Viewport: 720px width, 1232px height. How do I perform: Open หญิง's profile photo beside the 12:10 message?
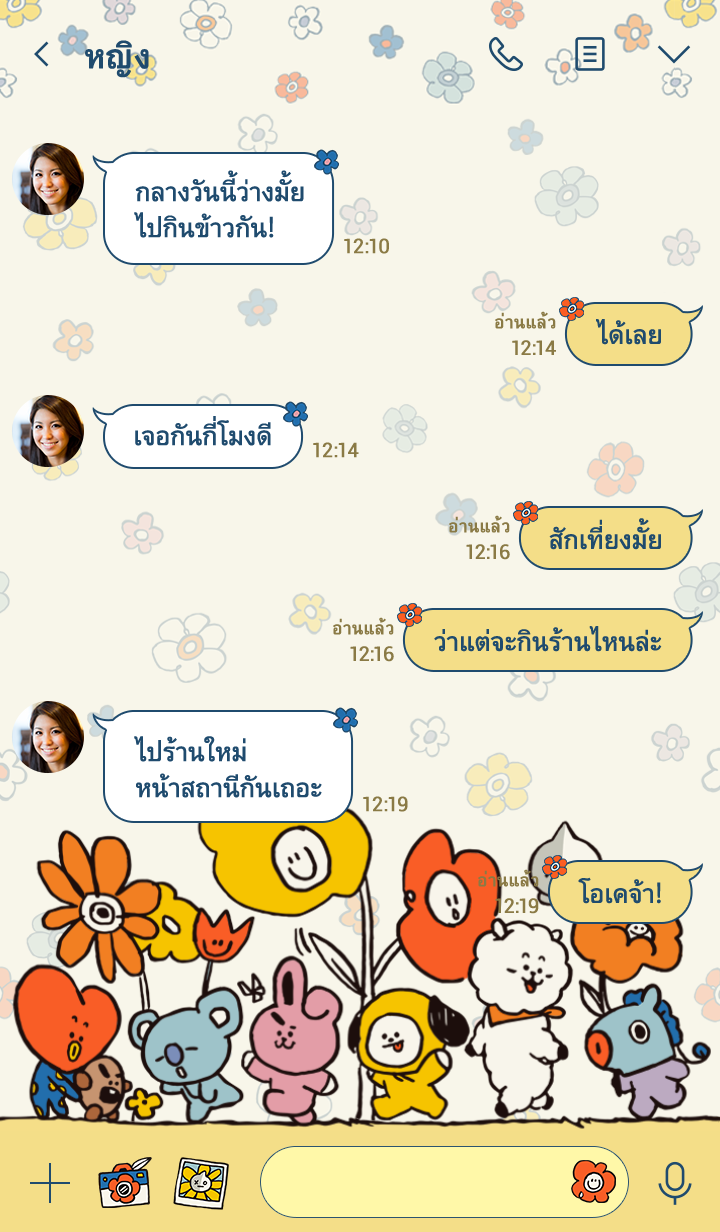tap(48, 180)
